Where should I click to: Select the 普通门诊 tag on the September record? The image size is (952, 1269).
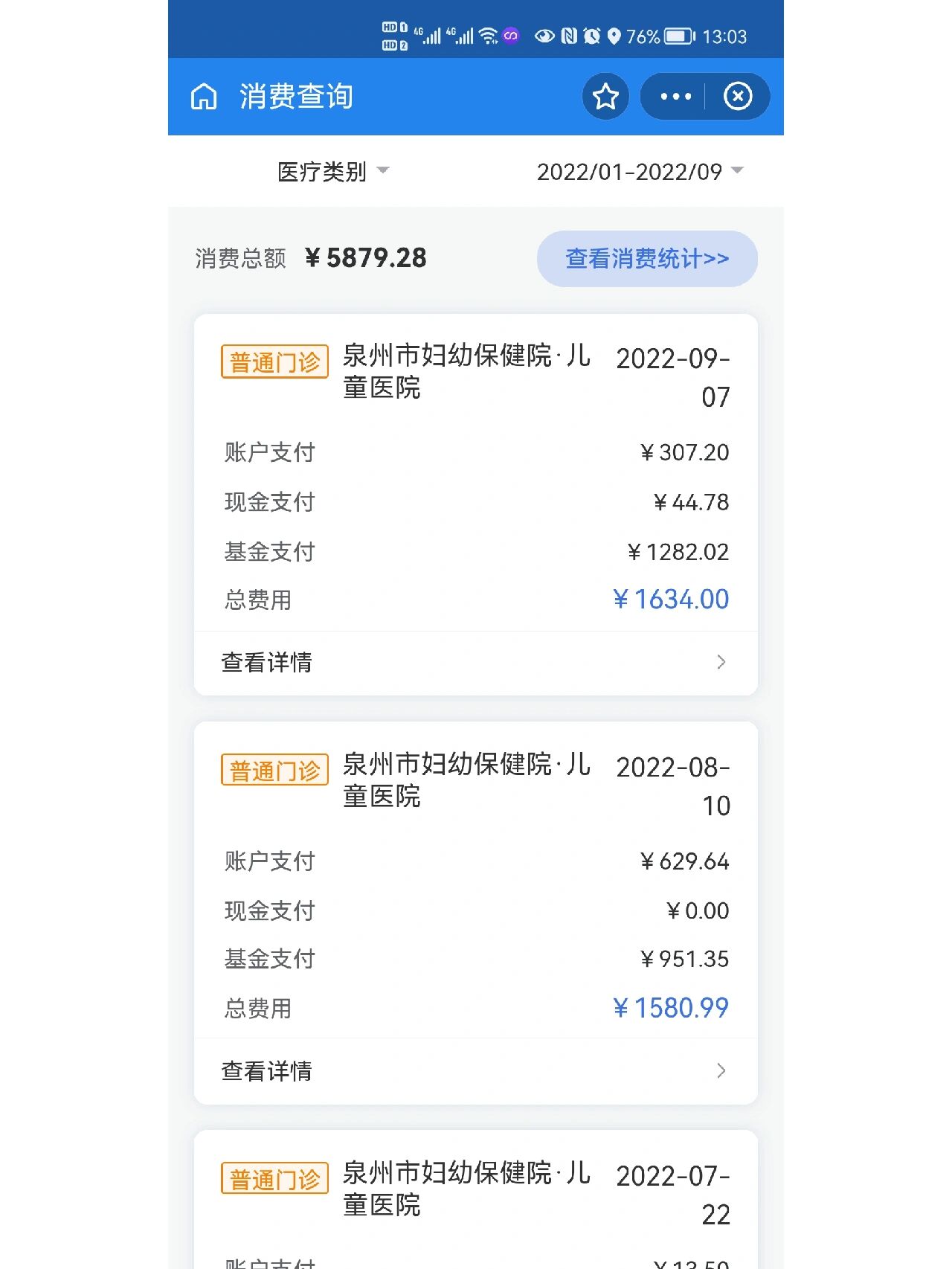point(274,362)
